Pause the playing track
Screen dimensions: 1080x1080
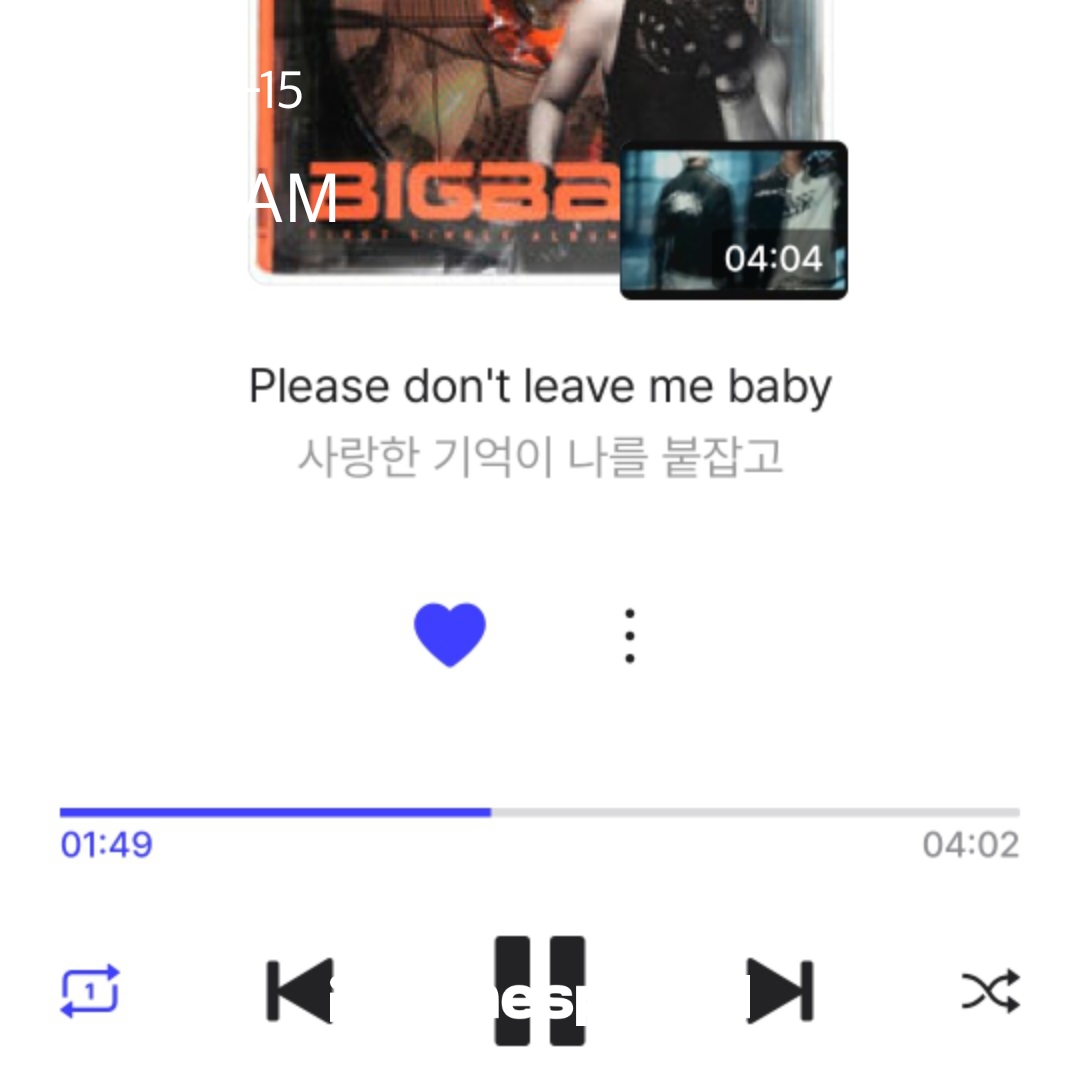click(x=540, y=991)
